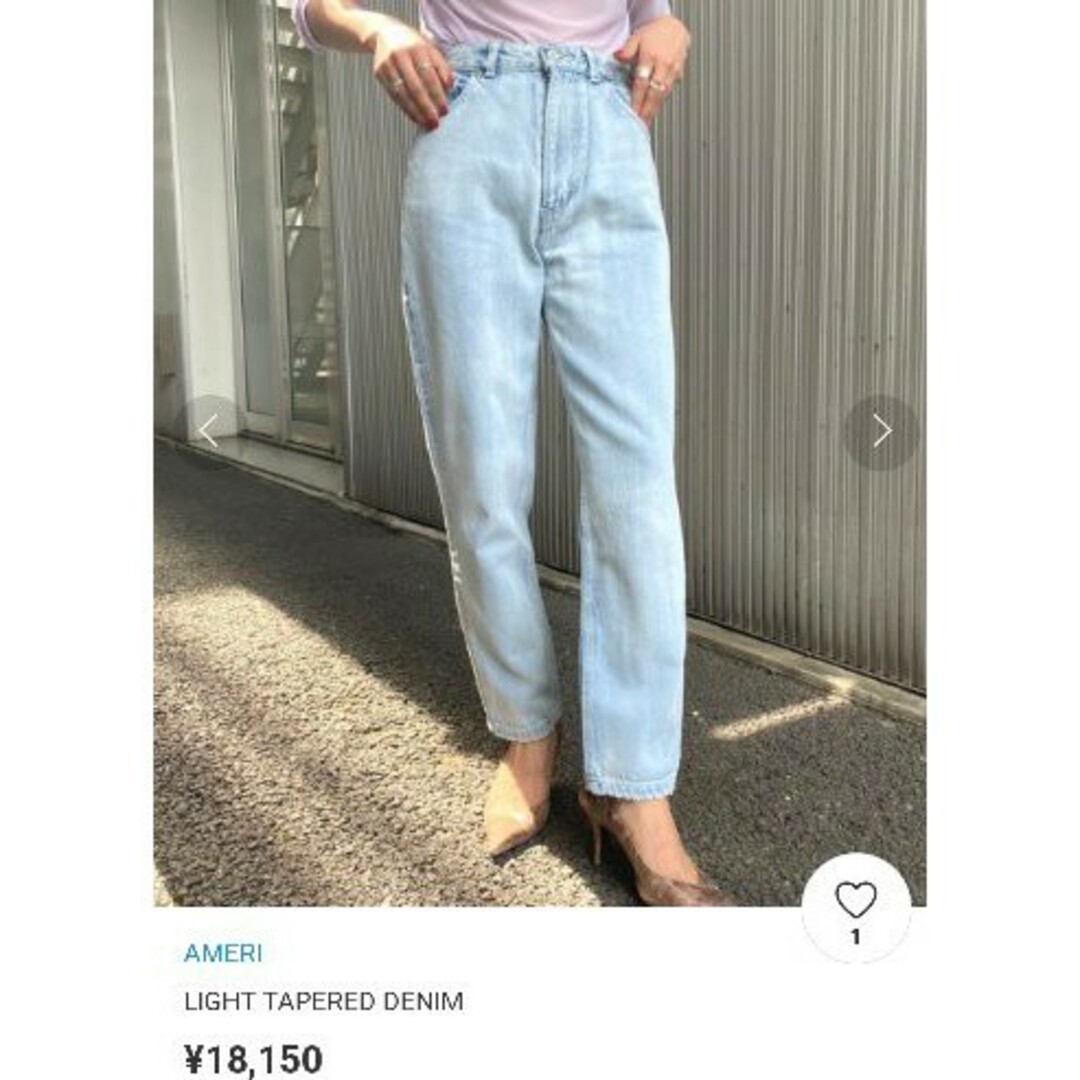The image size is (1080, 1080).
Task: Open the AMERI brand link
Action: [x=223, y=953]
